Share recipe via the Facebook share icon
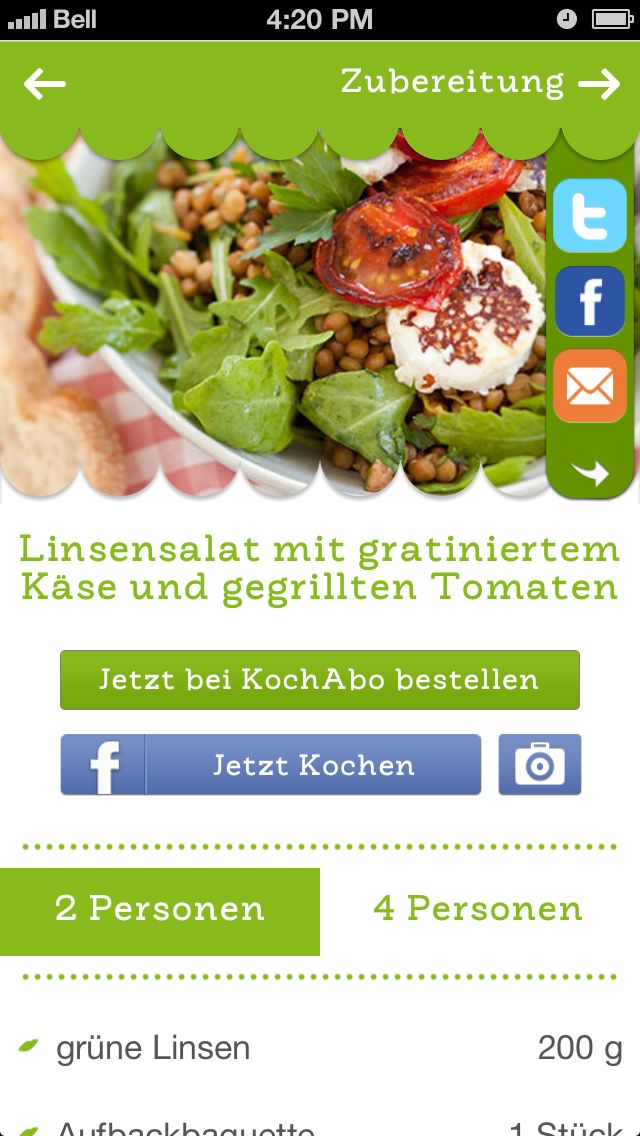This screenshot has height=1136, width=640. 590,301
